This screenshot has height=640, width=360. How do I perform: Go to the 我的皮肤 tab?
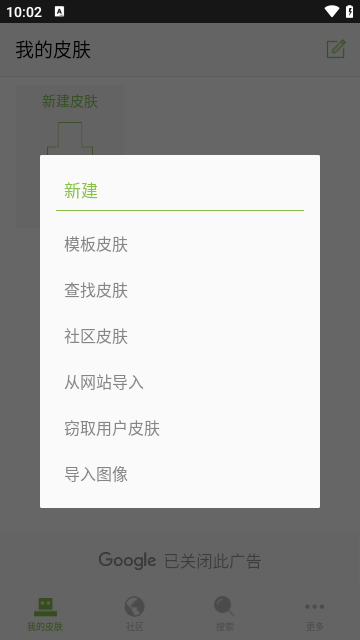click(45, 614)
